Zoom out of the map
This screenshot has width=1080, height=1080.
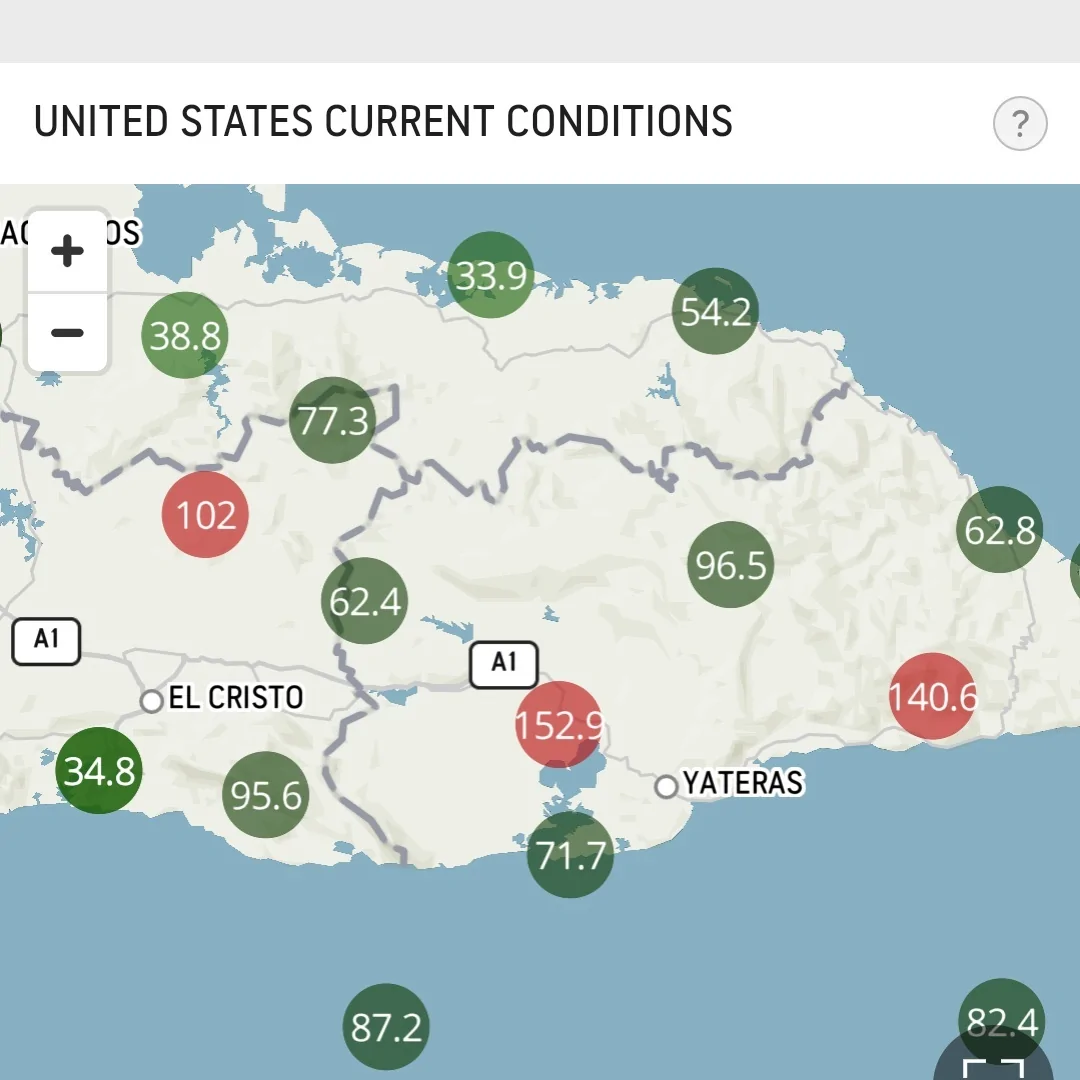coord(67,333)
